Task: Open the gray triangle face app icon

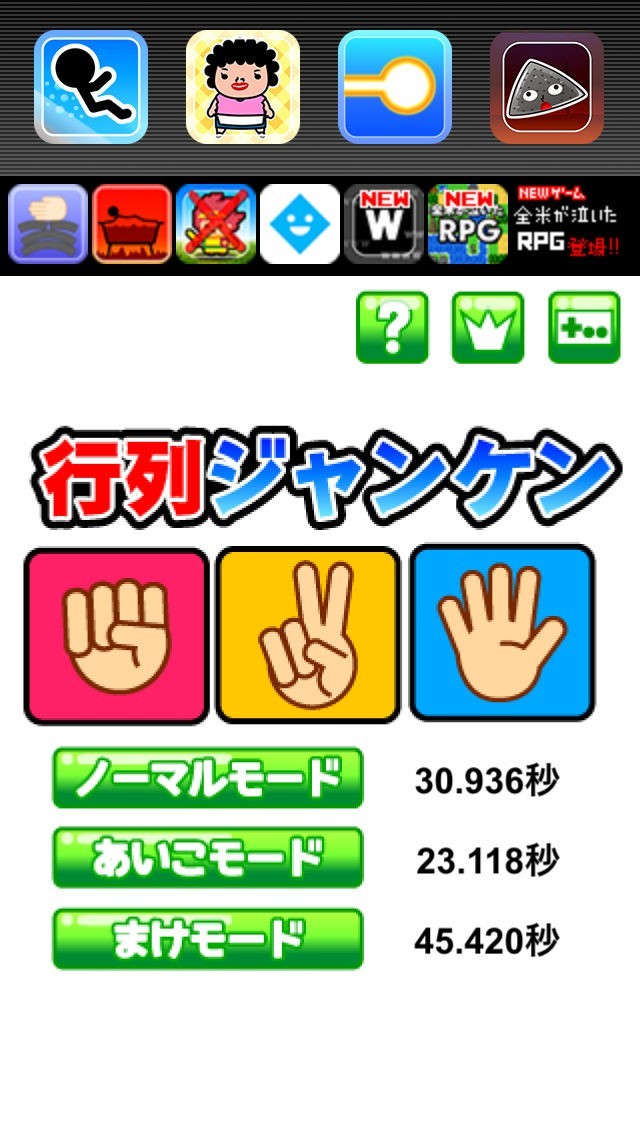Action: (x=547, y=87)
